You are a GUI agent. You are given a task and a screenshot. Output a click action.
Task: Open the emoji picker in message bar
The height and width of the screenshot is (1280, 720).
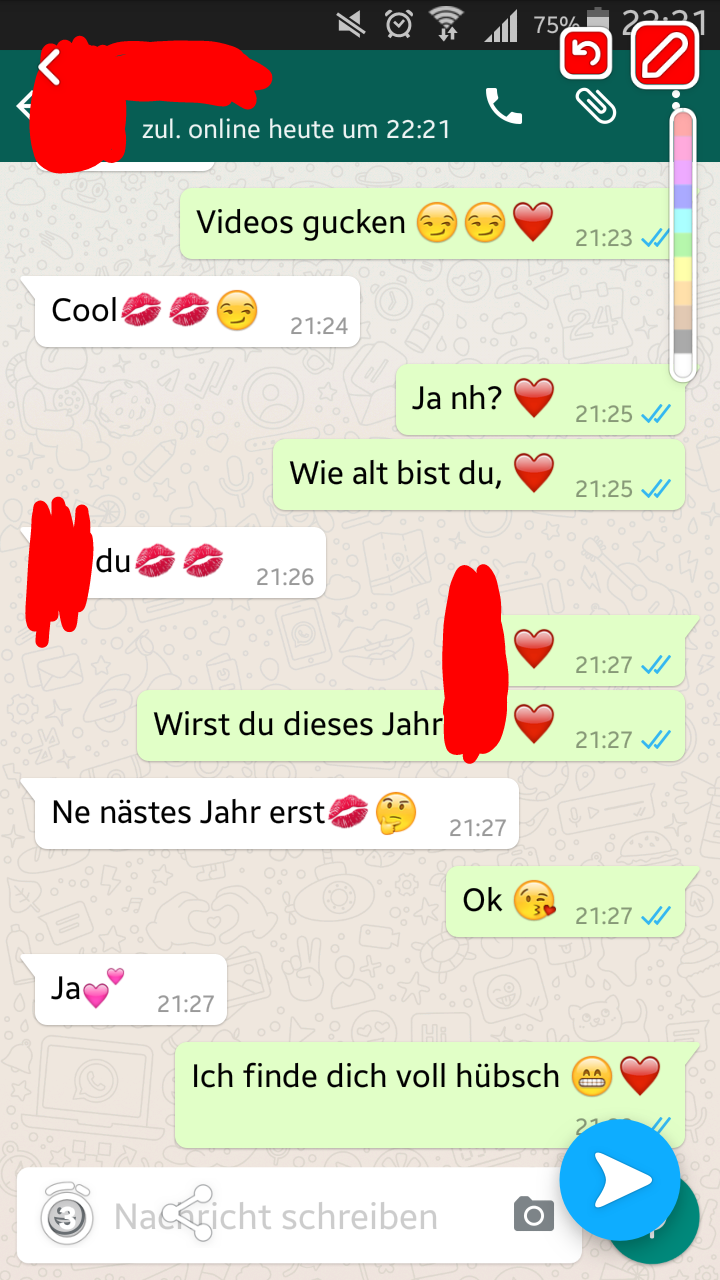pos(67,1216)
